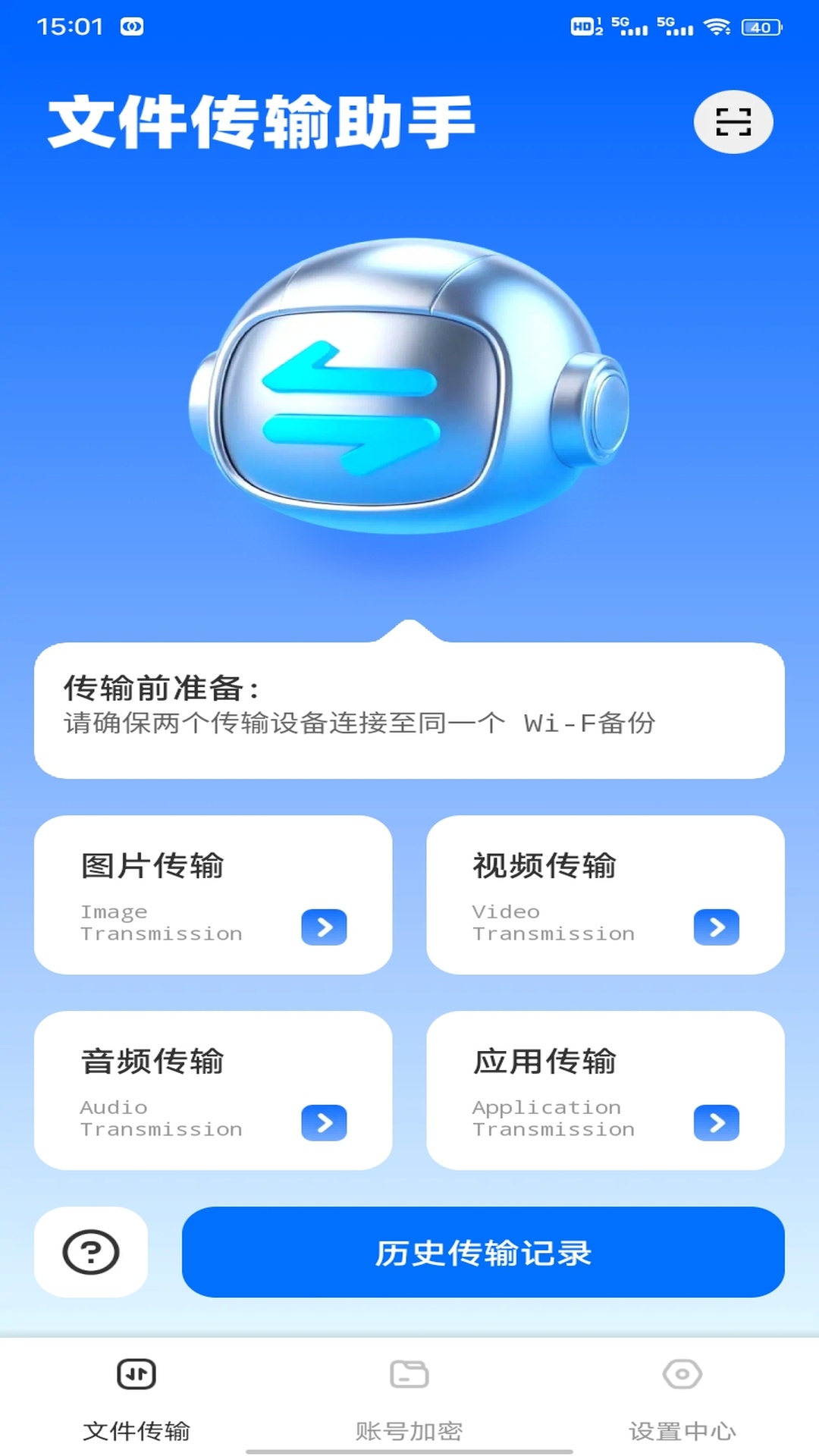The width and height of the screenshot is (819, 1456).
Task: Open the QR code scan icon
Action: coord(733,121)
